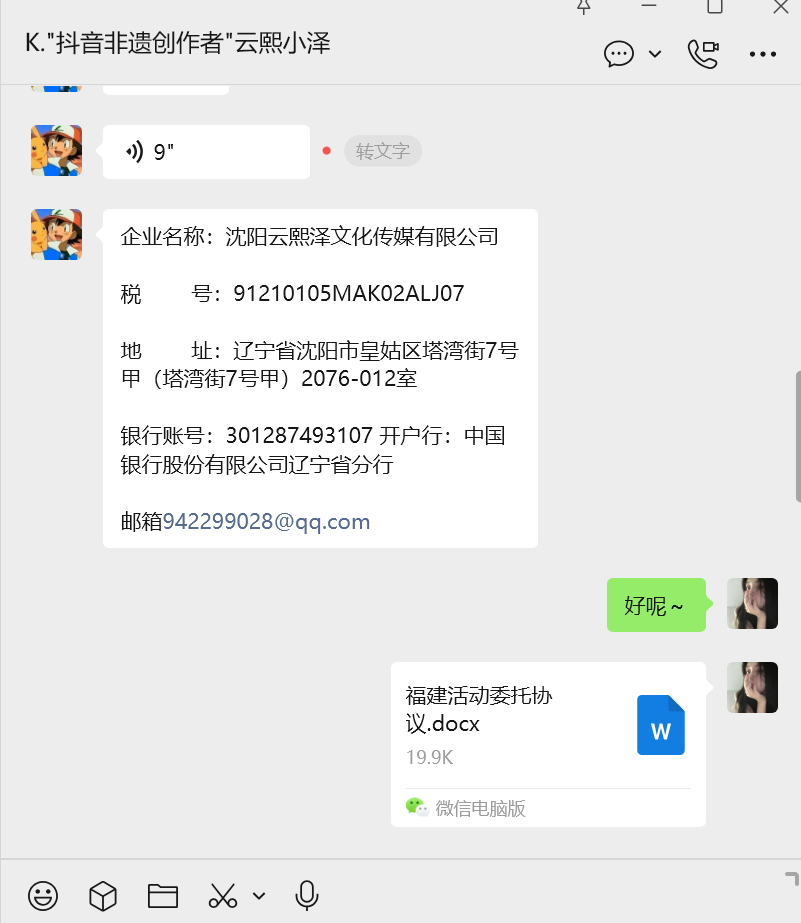
Task: Open the favorites box icon
Action: 103,895
